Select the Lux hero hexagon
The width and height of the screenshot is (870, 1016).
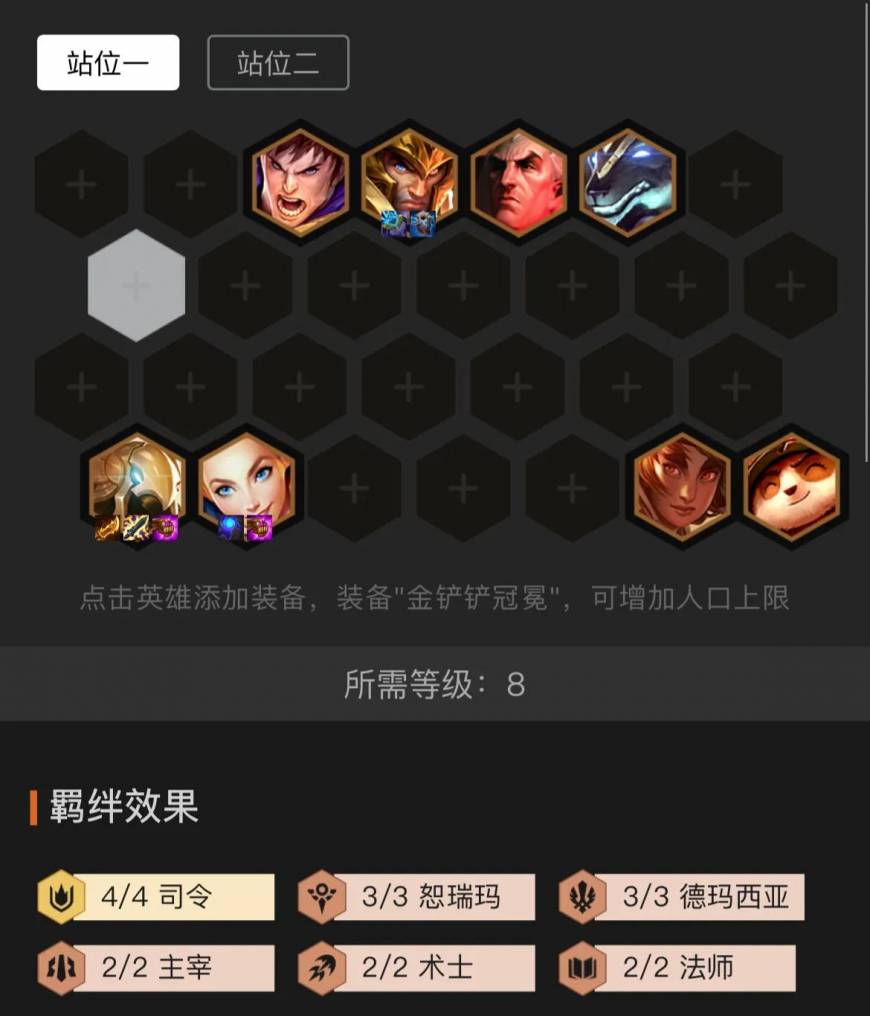pyautogui.click(x=246, y=487)
